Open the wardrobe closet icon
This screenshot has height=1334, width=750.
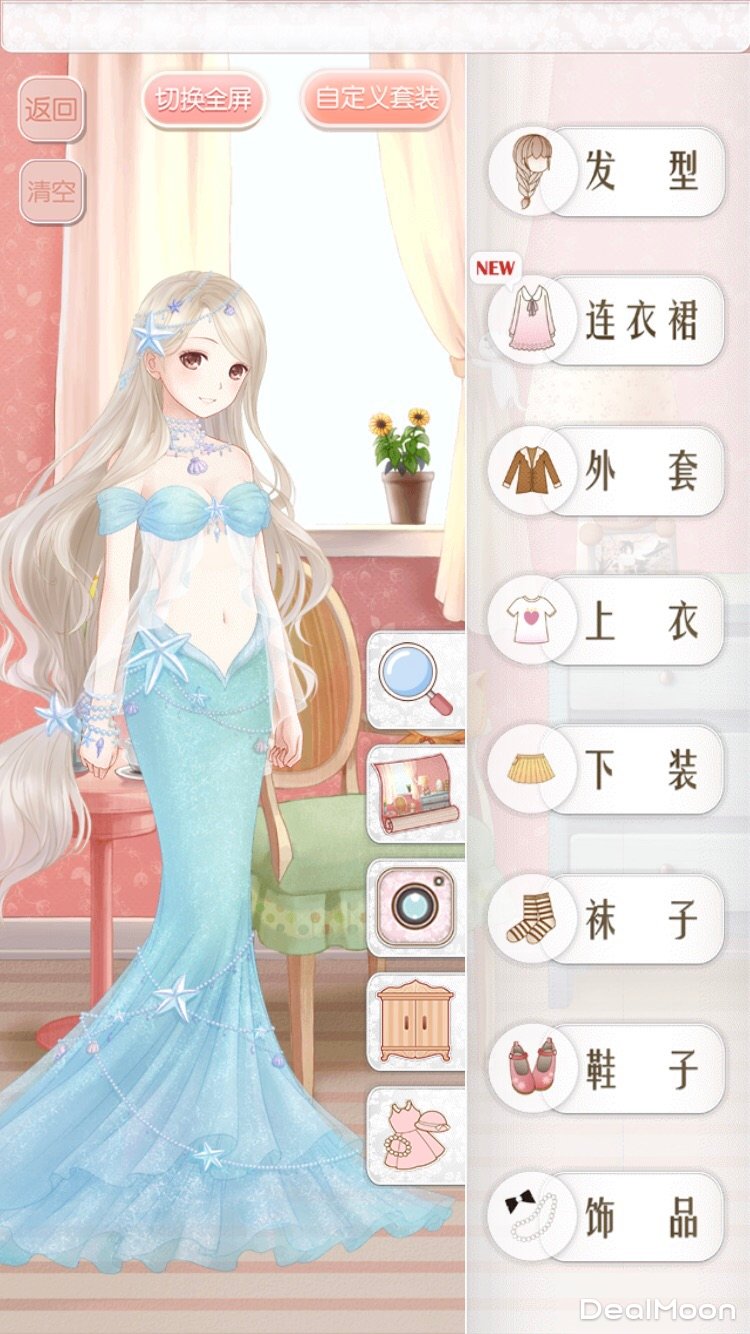click(420, 1021)
